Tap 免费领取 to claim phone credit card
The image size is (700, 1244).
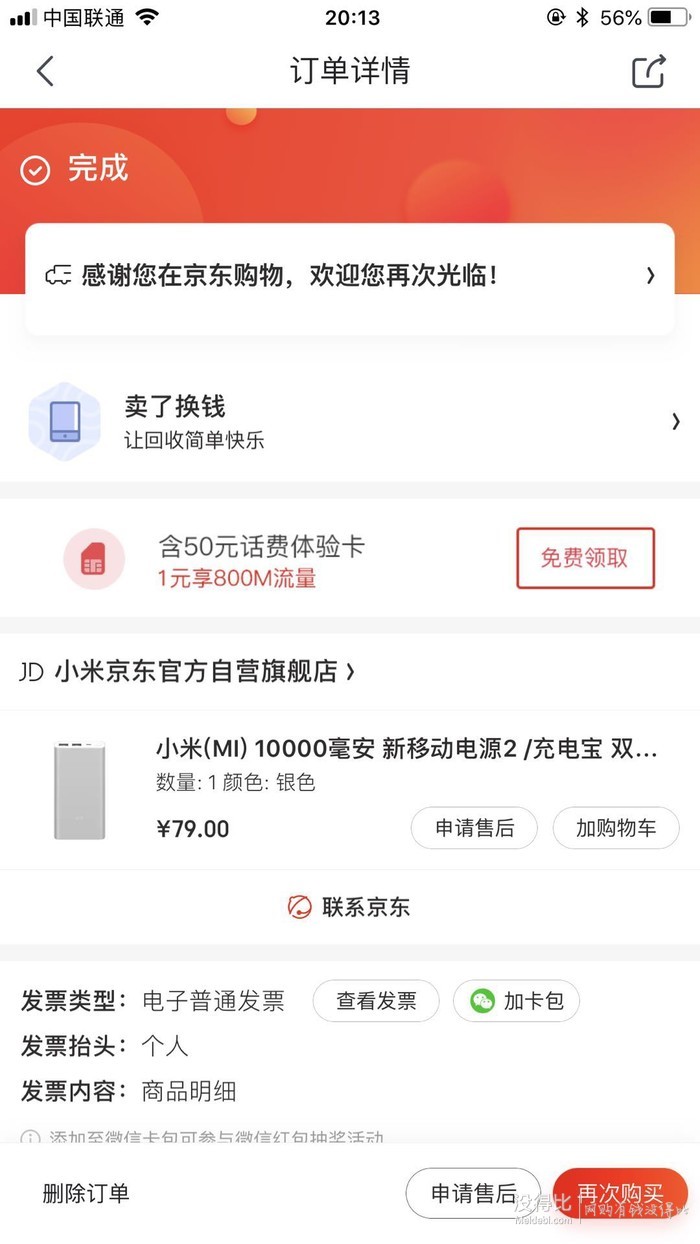pos(585,558)
